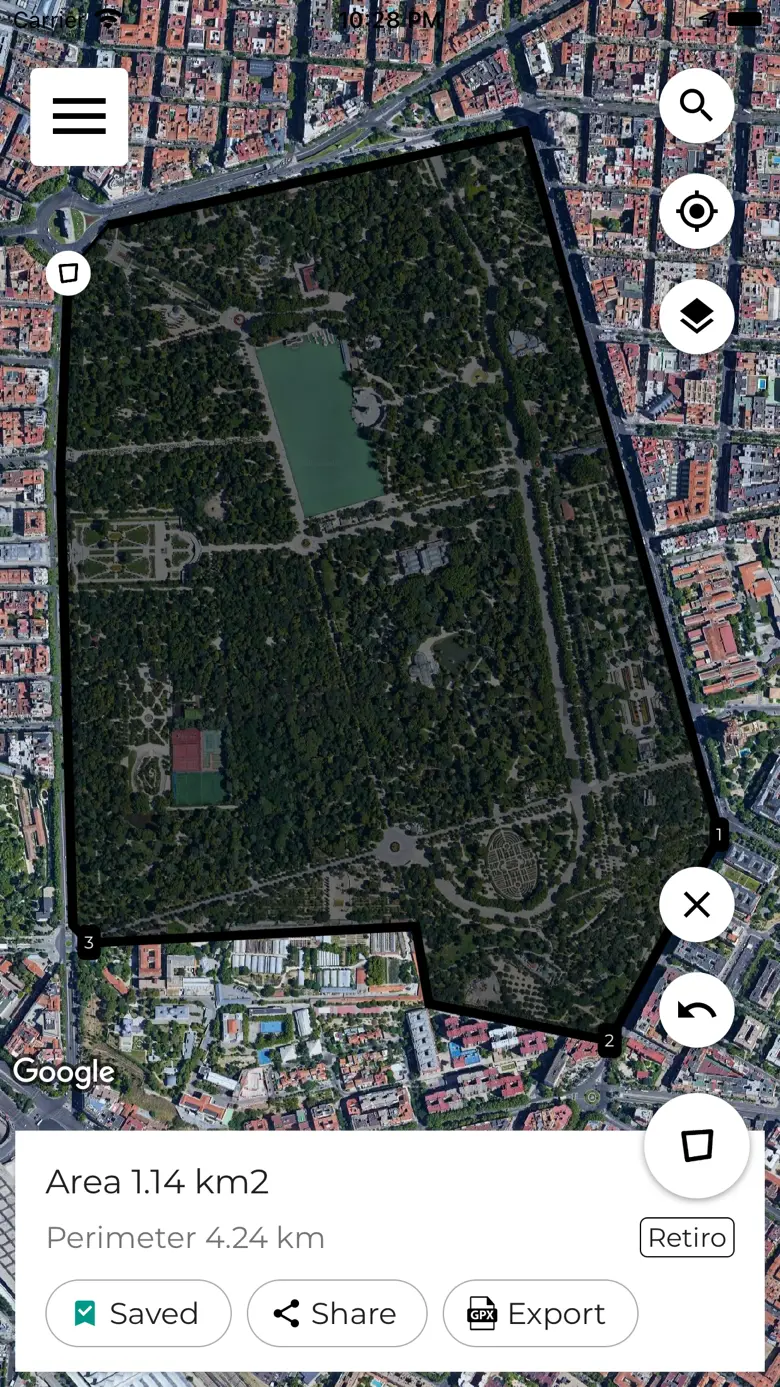The height and width of the screenshot is (1387, 780).
Task: Center map on my location
Action: pyautogui.click(x=696, y=211)
